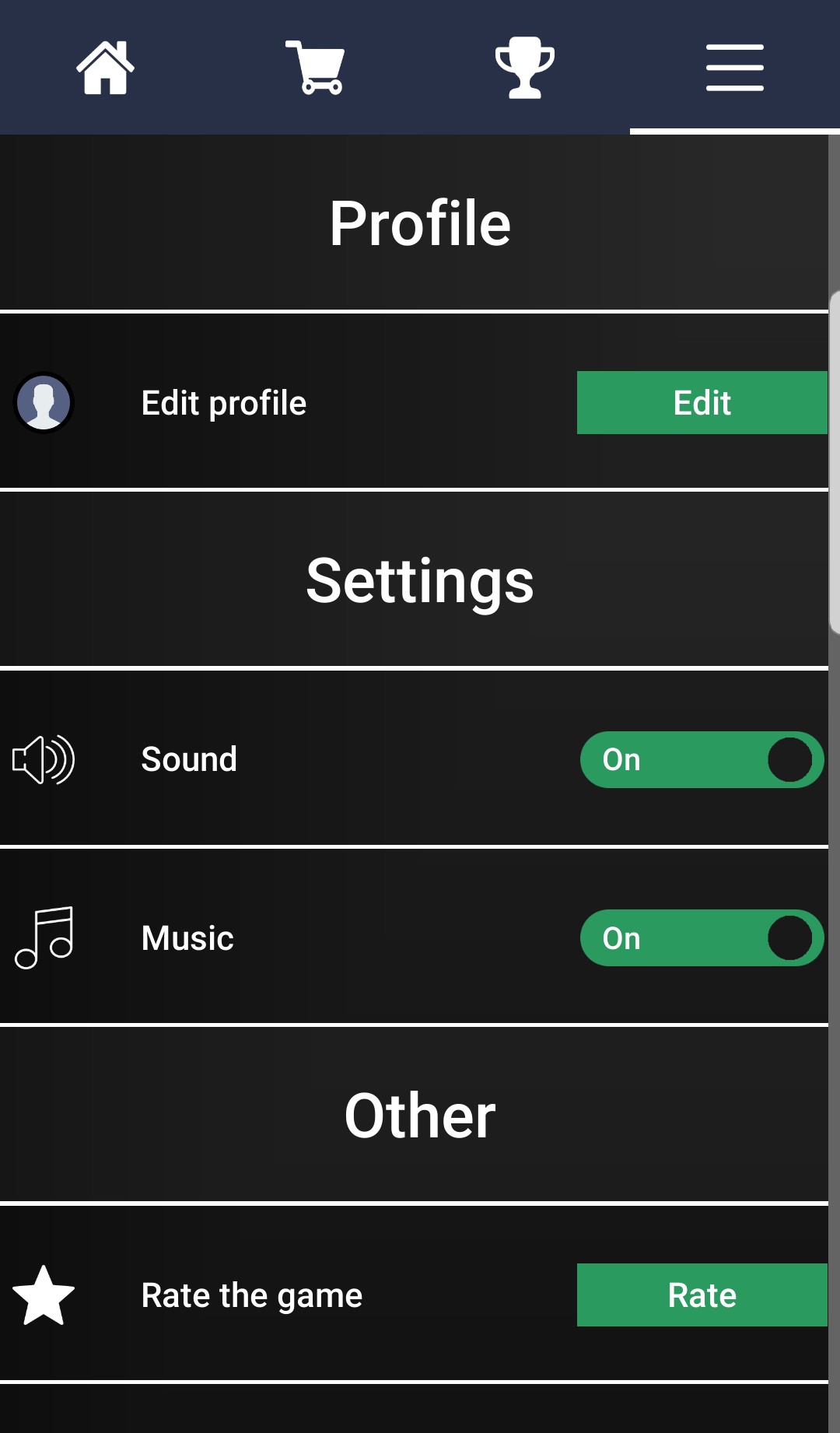This screenshot has width=840, height=1433.
Task: Switch to the trophy leaderboard tab
Action: click(x=525, y=68)
